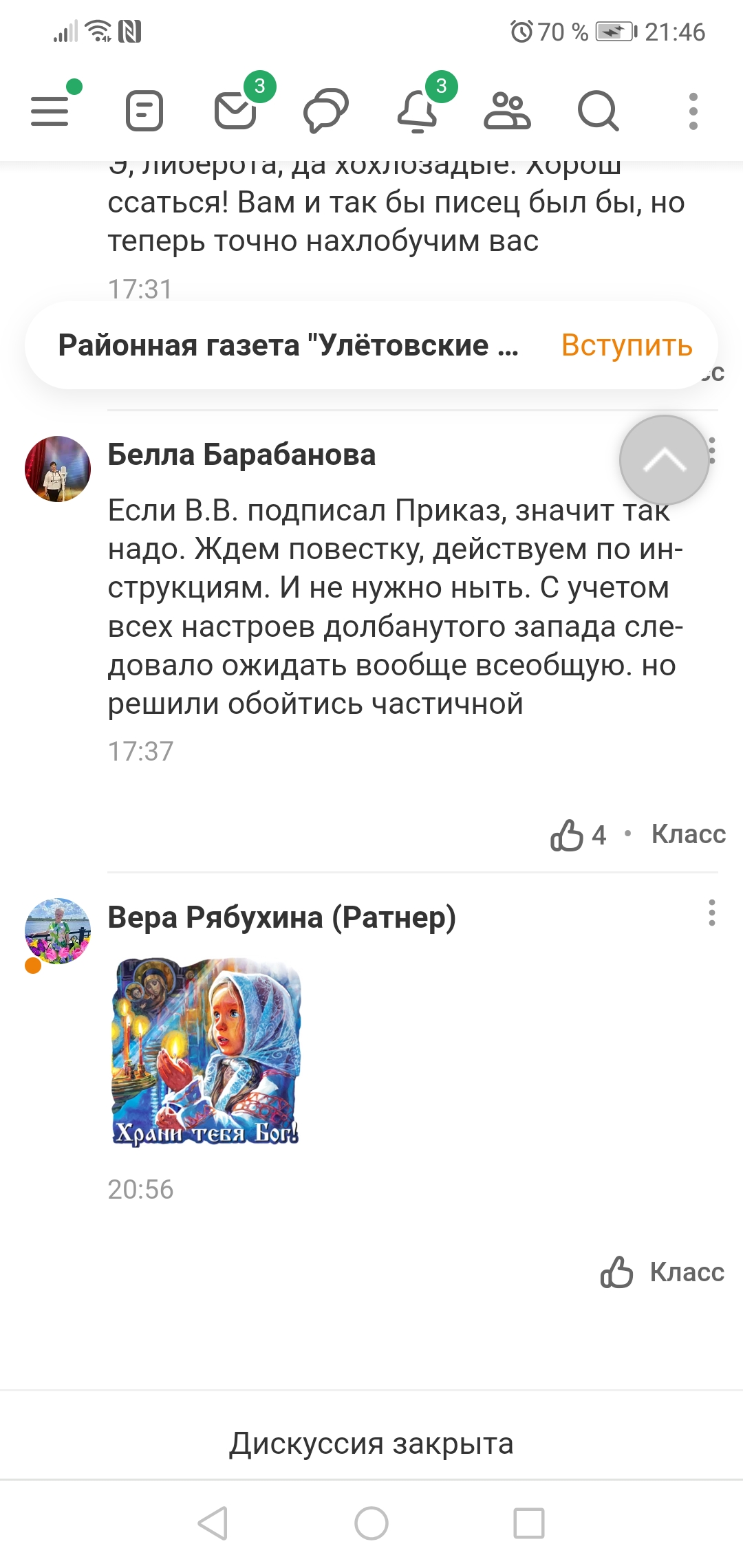
Task: Open the search icon
Action: tap(599, 111)
